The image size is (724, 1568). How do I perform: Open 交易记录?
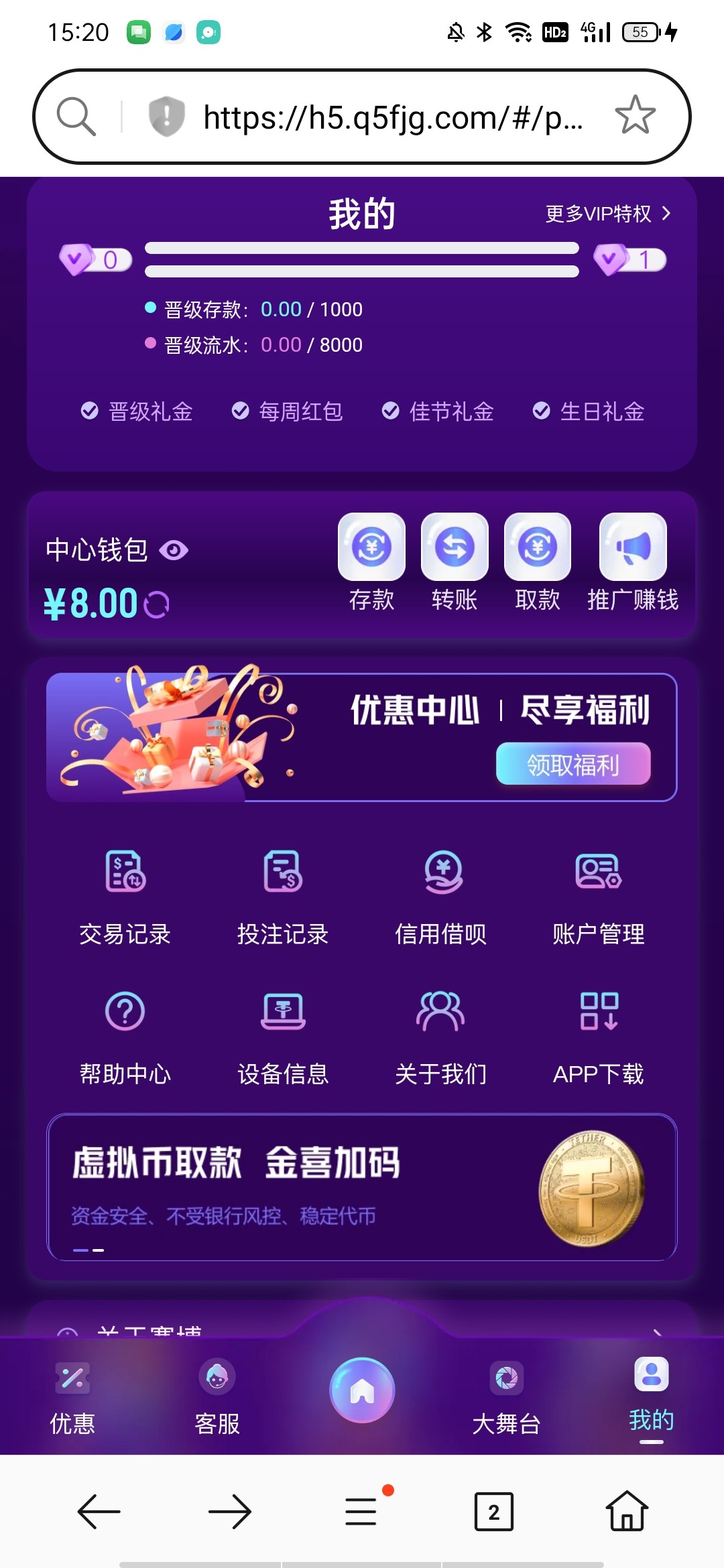click(x=125, y=895)
